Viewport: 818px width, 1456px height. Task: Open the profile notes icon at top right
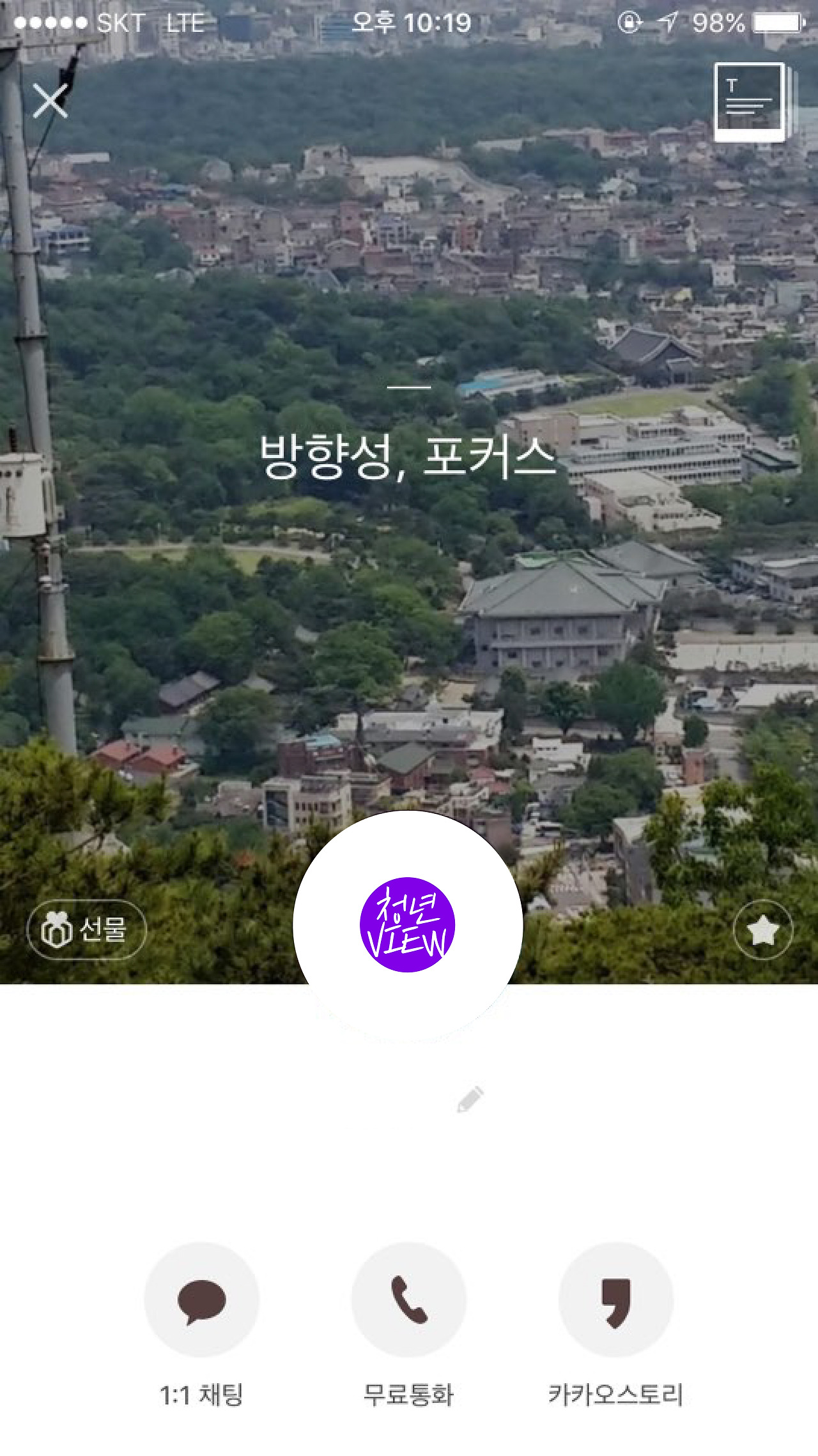coord(749,102)
